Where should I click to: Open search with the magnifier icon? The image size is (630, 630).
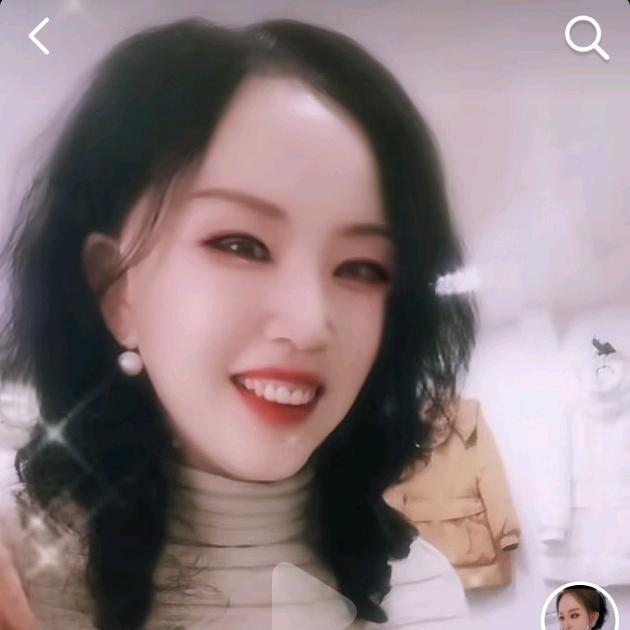pyautogui.click(x=586, y=38)
